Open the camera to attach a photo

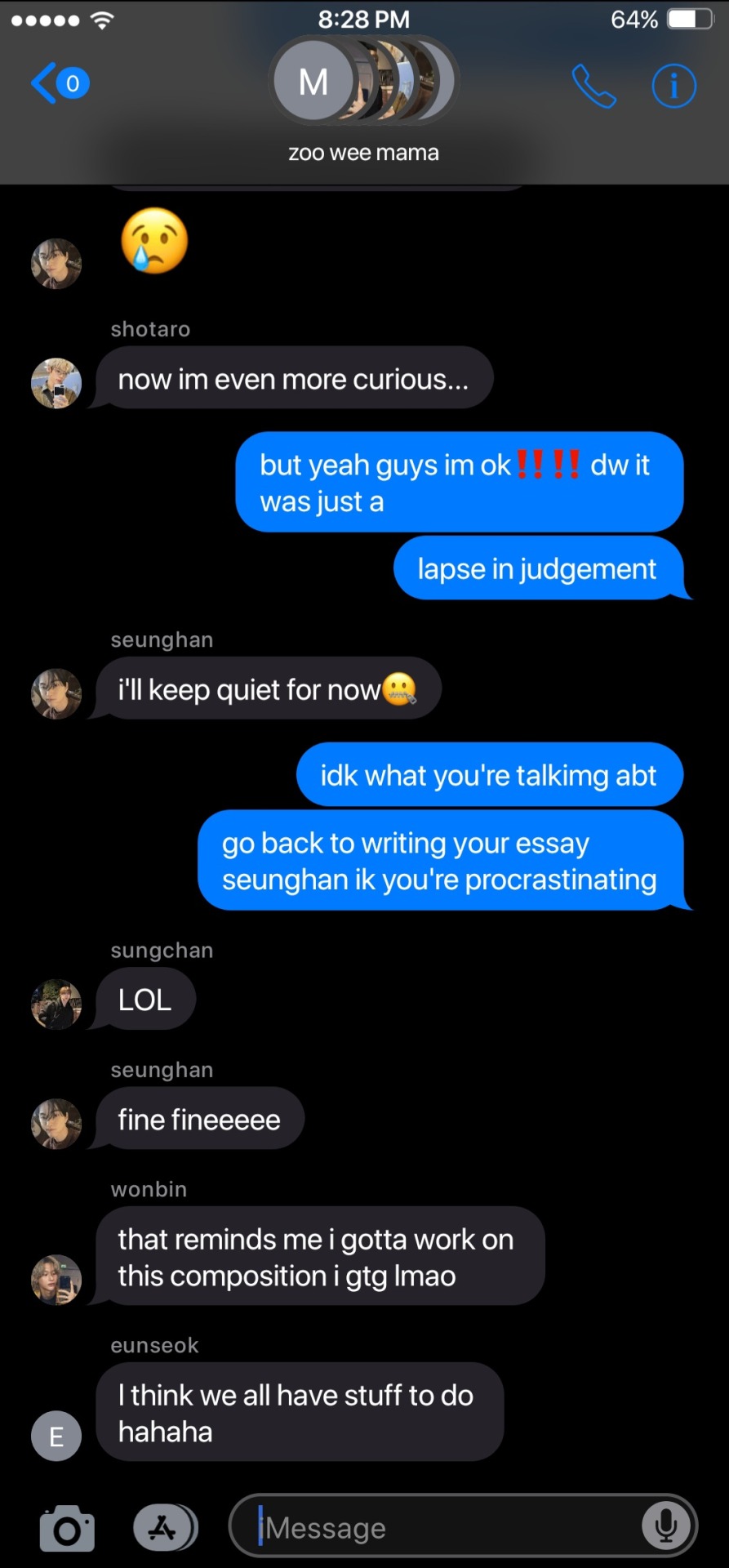67,1528
